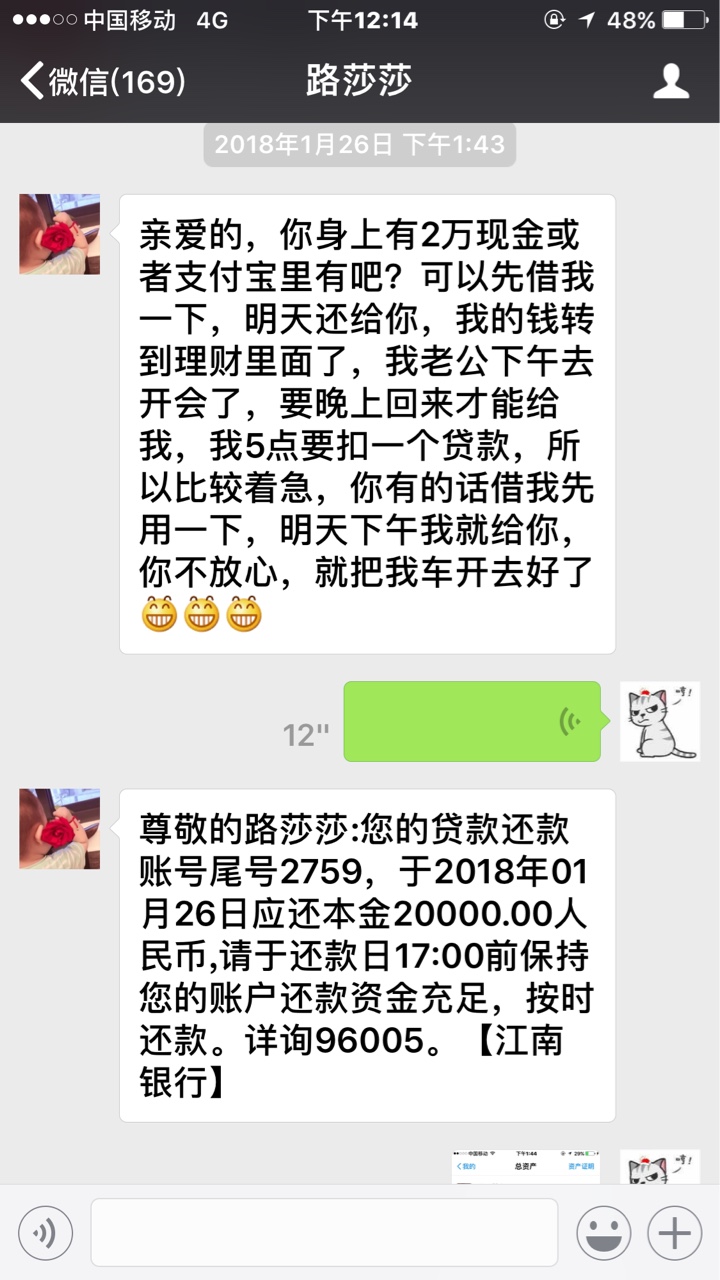The height and width of the screenshot is (1280, 720).
Task: View the screenshot image sent at bottom
Action: [x=525, y=1167]
